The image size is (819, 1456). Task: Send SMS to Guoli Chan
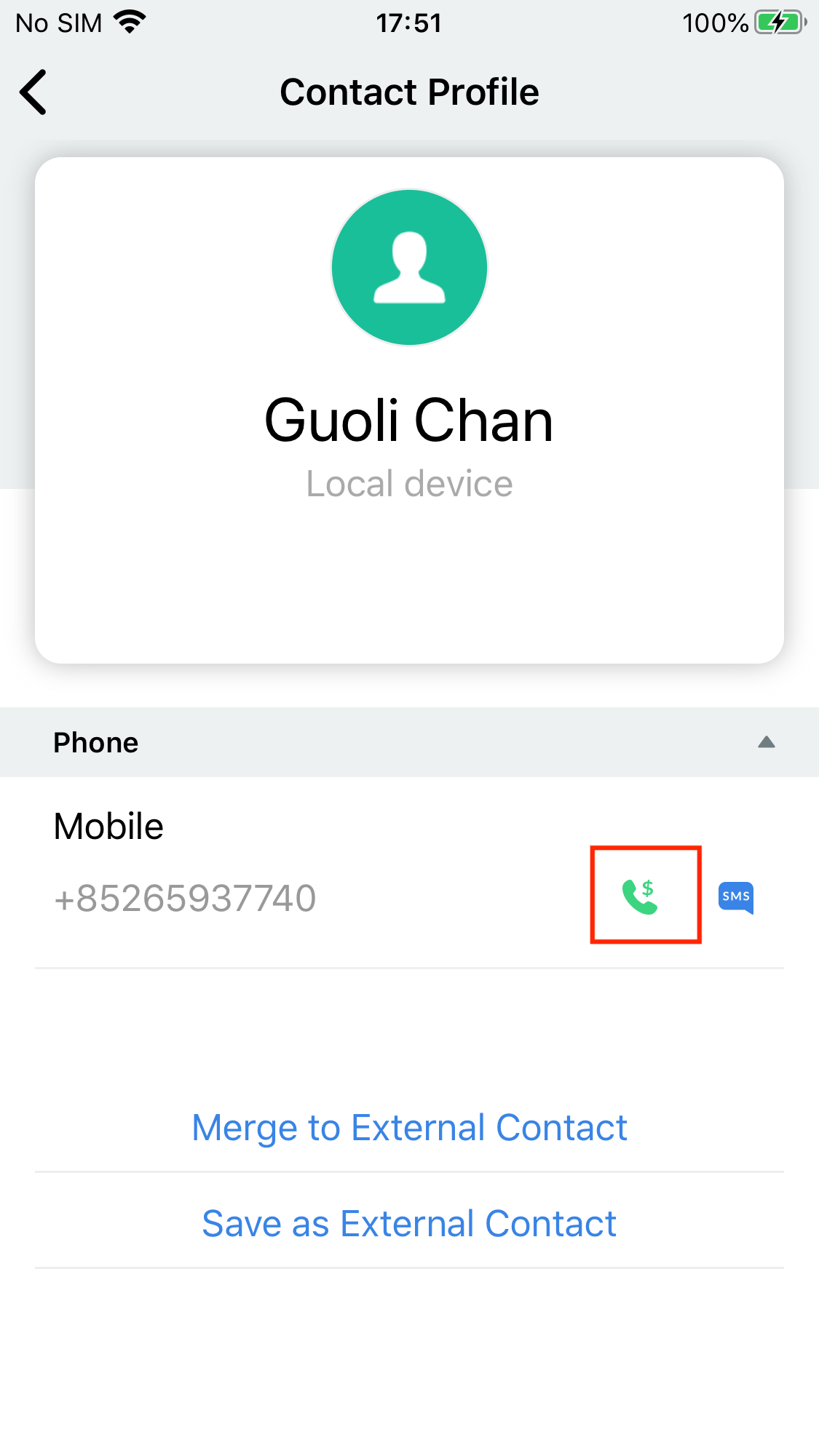(x=736, y=897)
